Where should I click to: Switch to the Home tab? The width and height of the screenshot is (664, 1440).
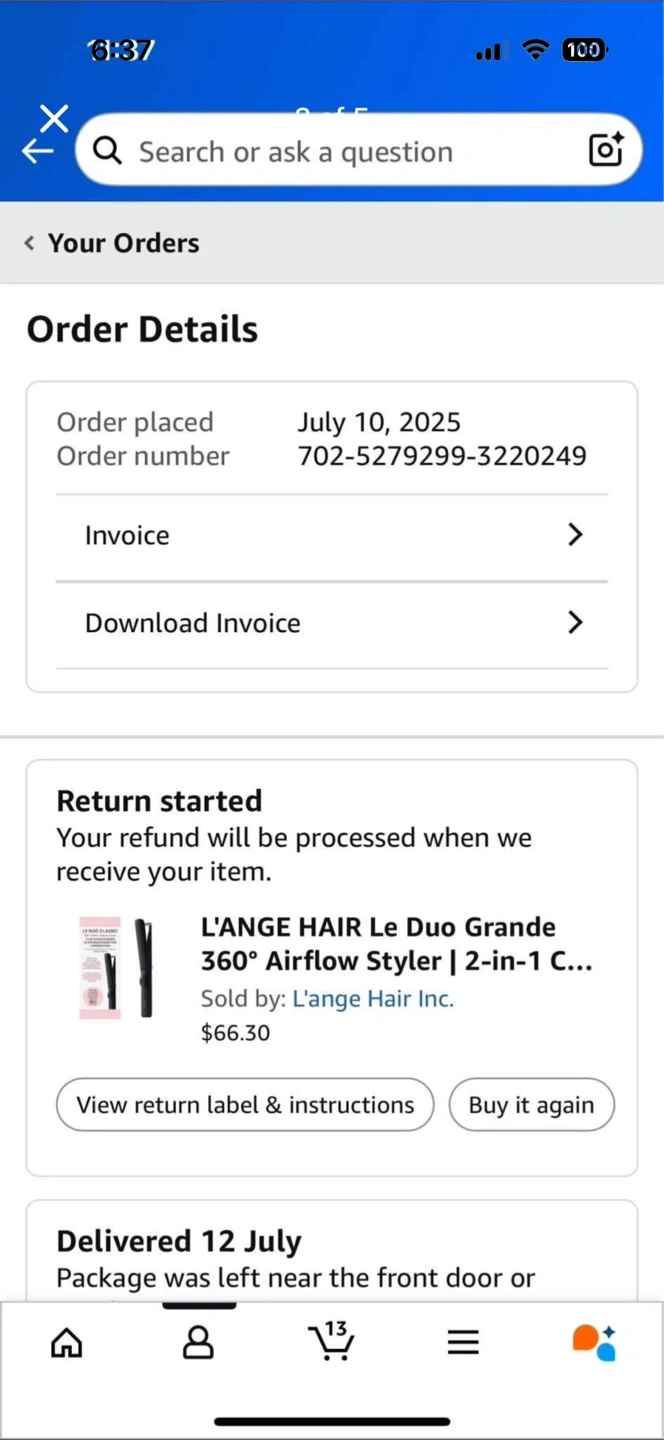(x=67, y=1342)
